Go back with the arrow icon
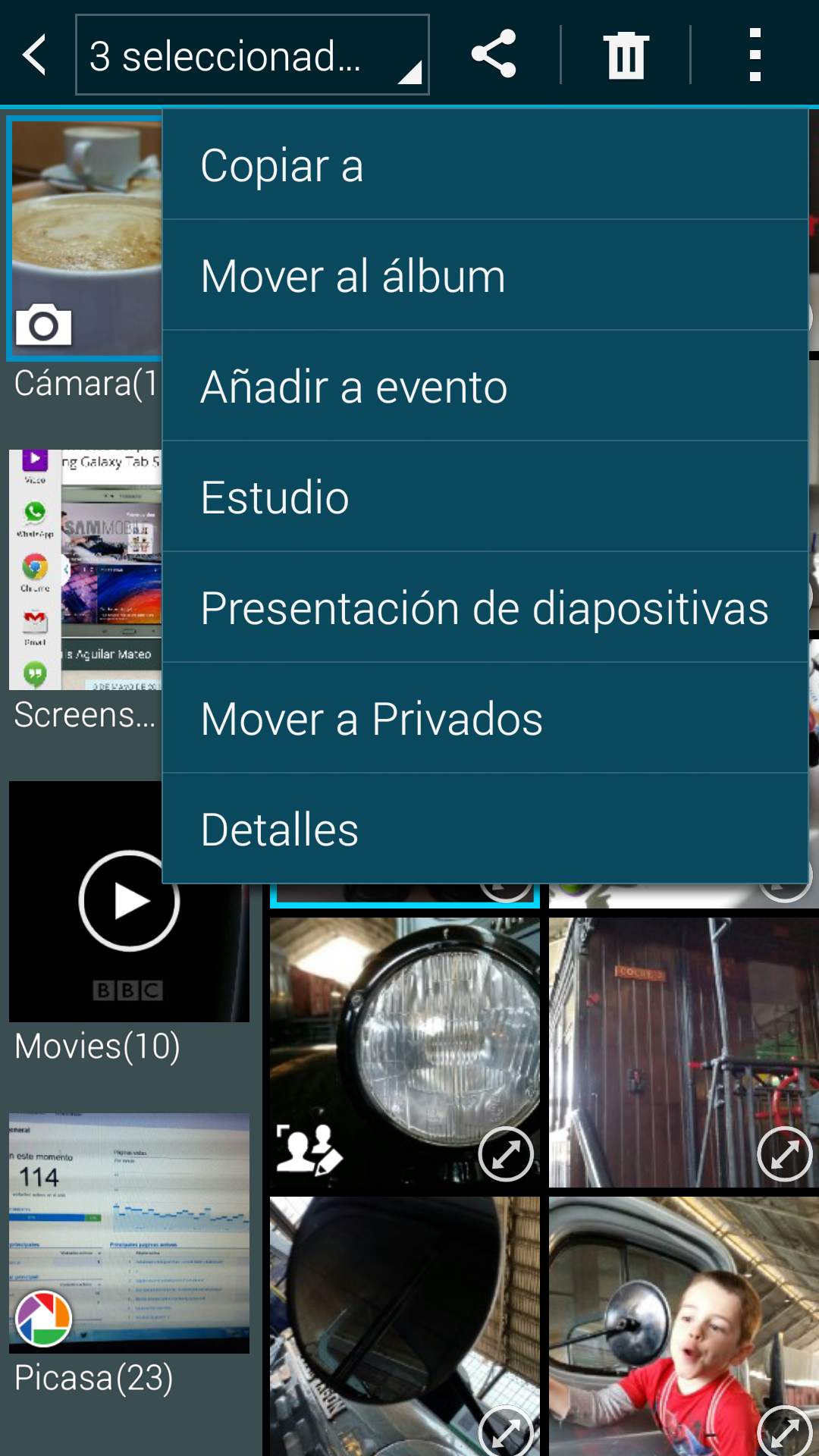The image size is (819, 1456). pos(36,55)
